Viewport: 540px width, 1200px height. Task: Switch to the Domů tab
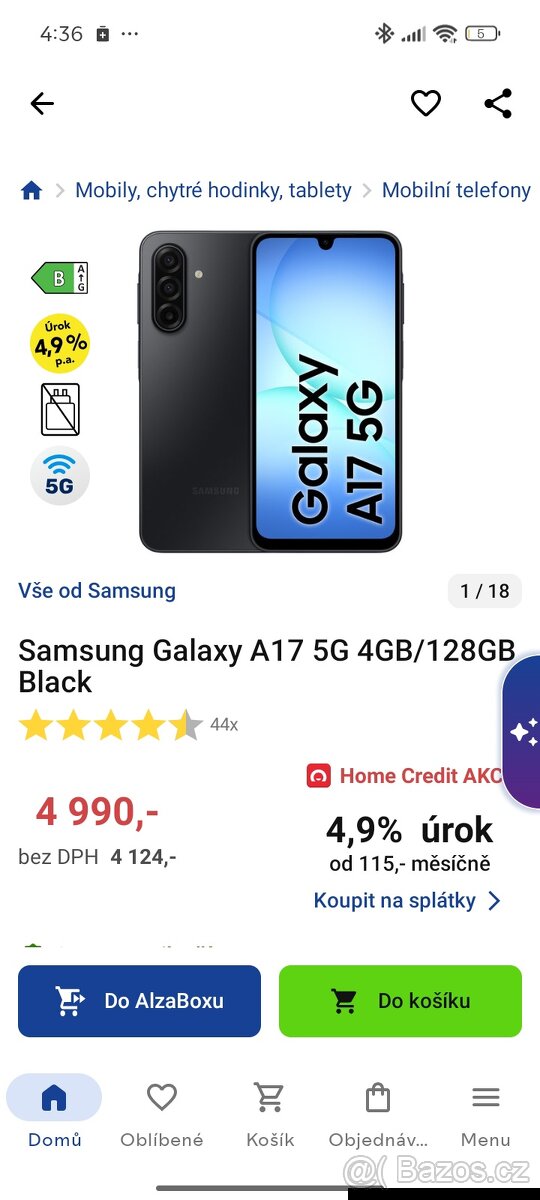(x=54, y=1112)
